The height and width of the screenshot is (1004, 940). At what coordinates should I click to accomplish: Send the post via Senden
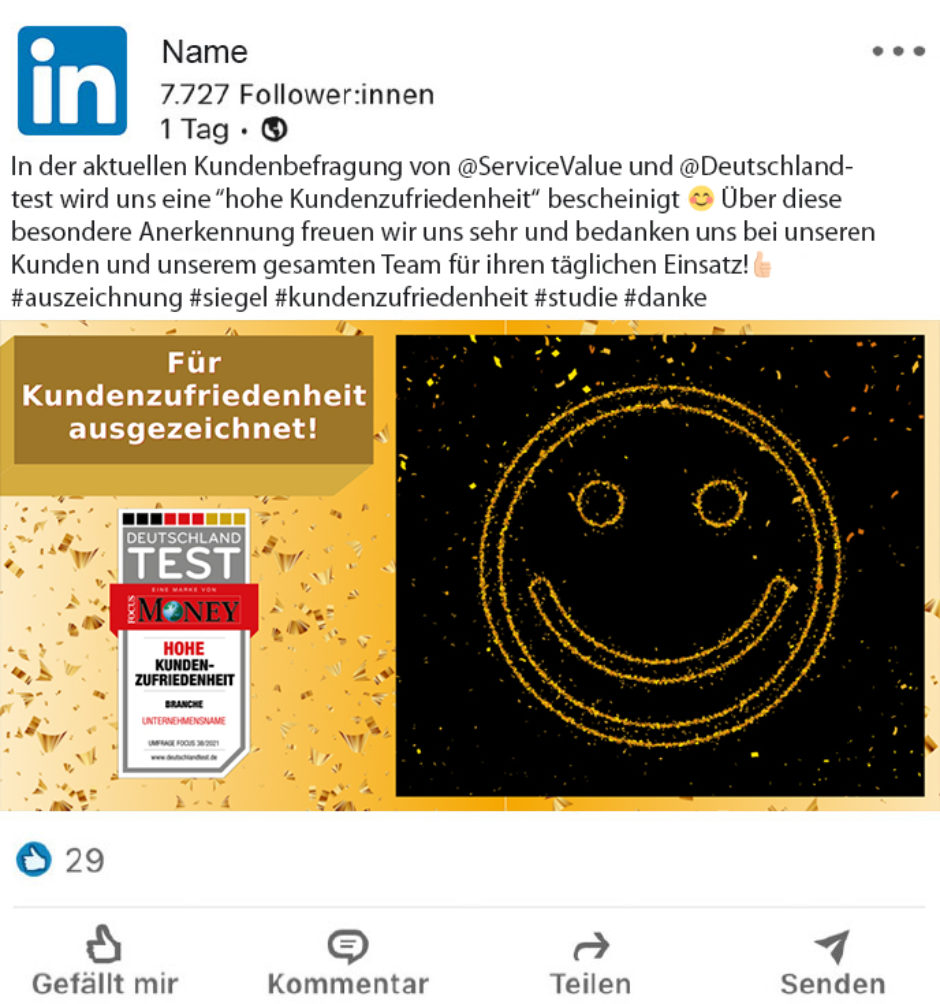pyautogui.click(x=832, y=960)
